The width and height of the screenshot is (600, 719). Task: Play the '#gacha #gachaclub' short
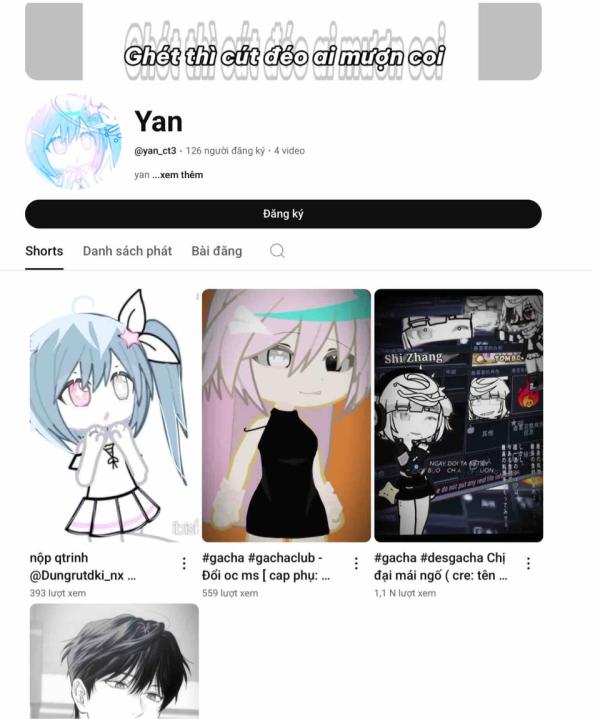[286, 415]
